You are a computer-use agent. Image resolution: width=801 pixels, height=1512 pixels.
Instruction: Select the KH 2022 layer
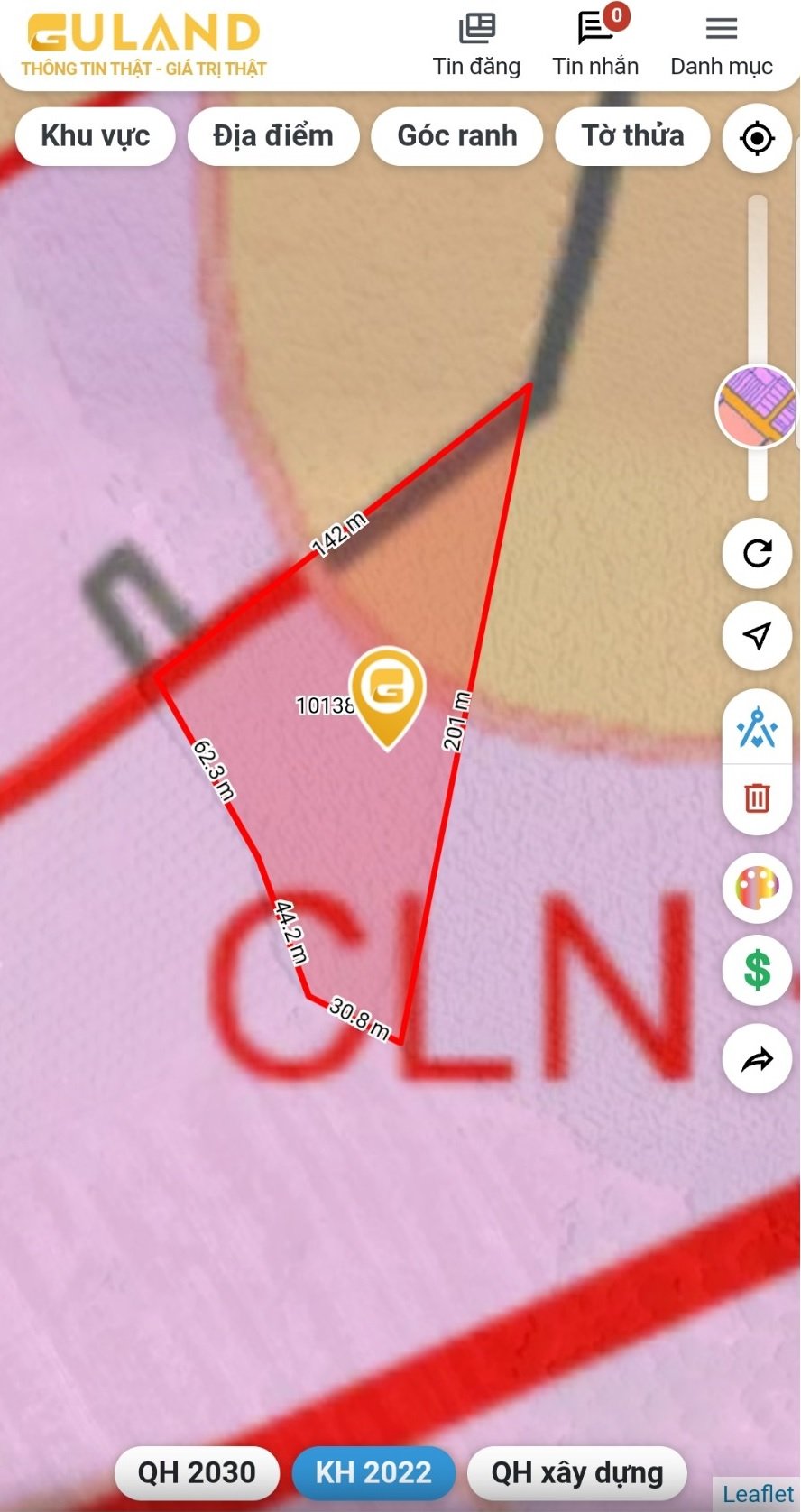tap(373, 1473)
